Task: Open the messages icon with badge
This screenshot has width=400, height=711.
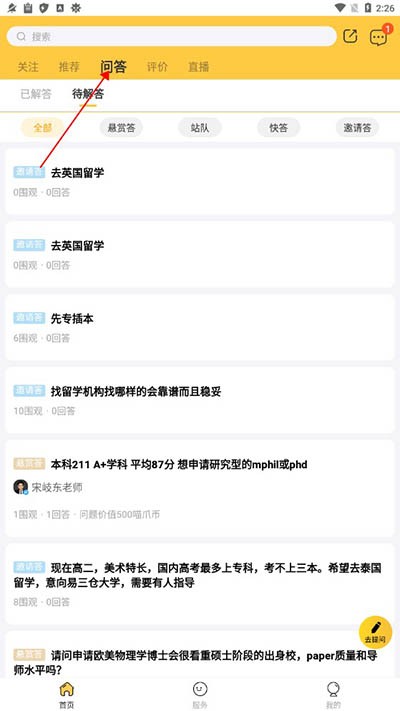Action: click(x=378, y=37)
